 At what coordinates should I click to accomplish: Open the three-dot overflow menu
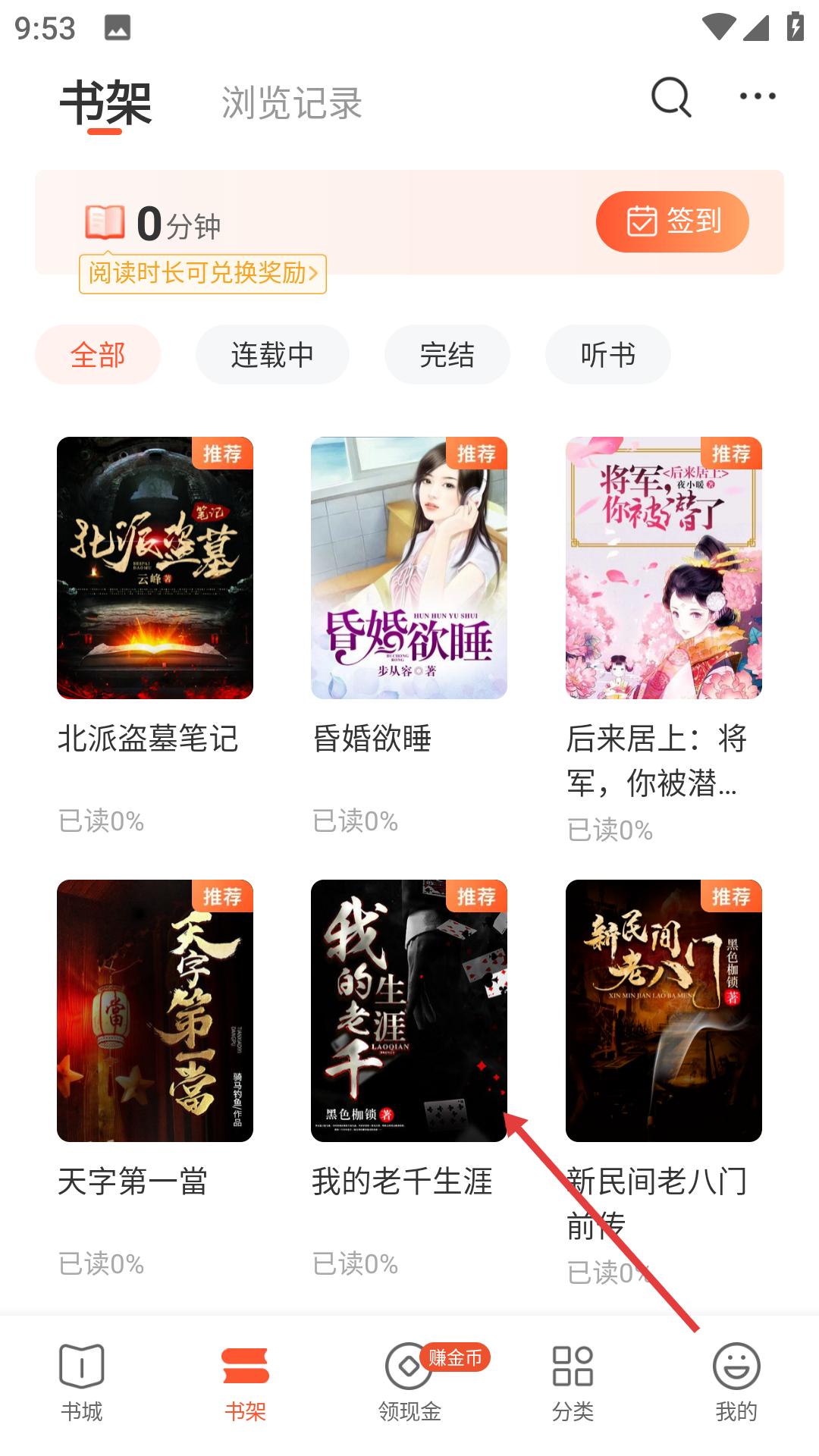coord(757,96)
